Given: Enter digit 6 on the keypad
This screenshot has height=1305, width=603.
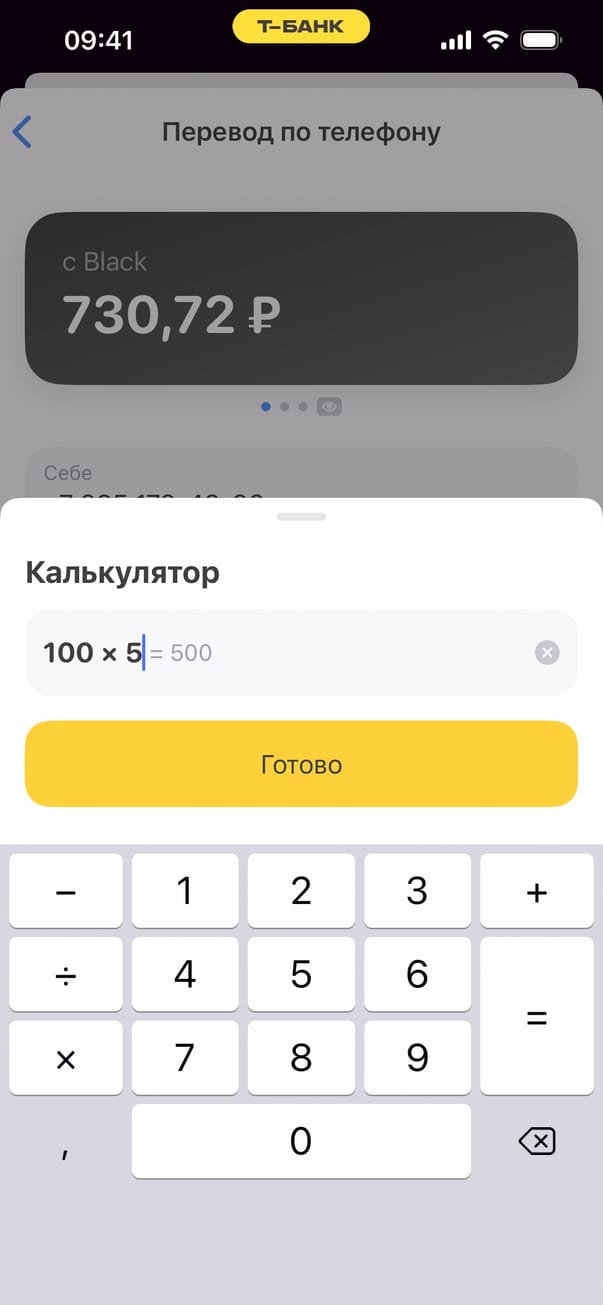Looking at the screenshot, I should click(x=417, y=975).
